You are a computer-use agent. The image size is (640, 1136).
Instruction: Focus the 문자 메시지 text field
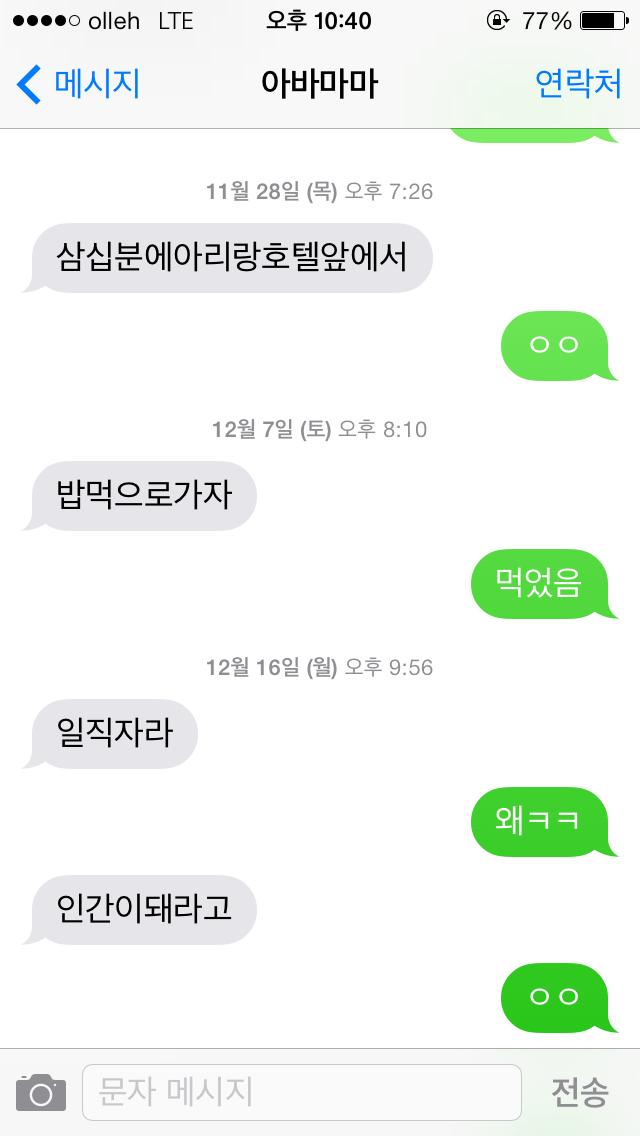point(300,1092)
